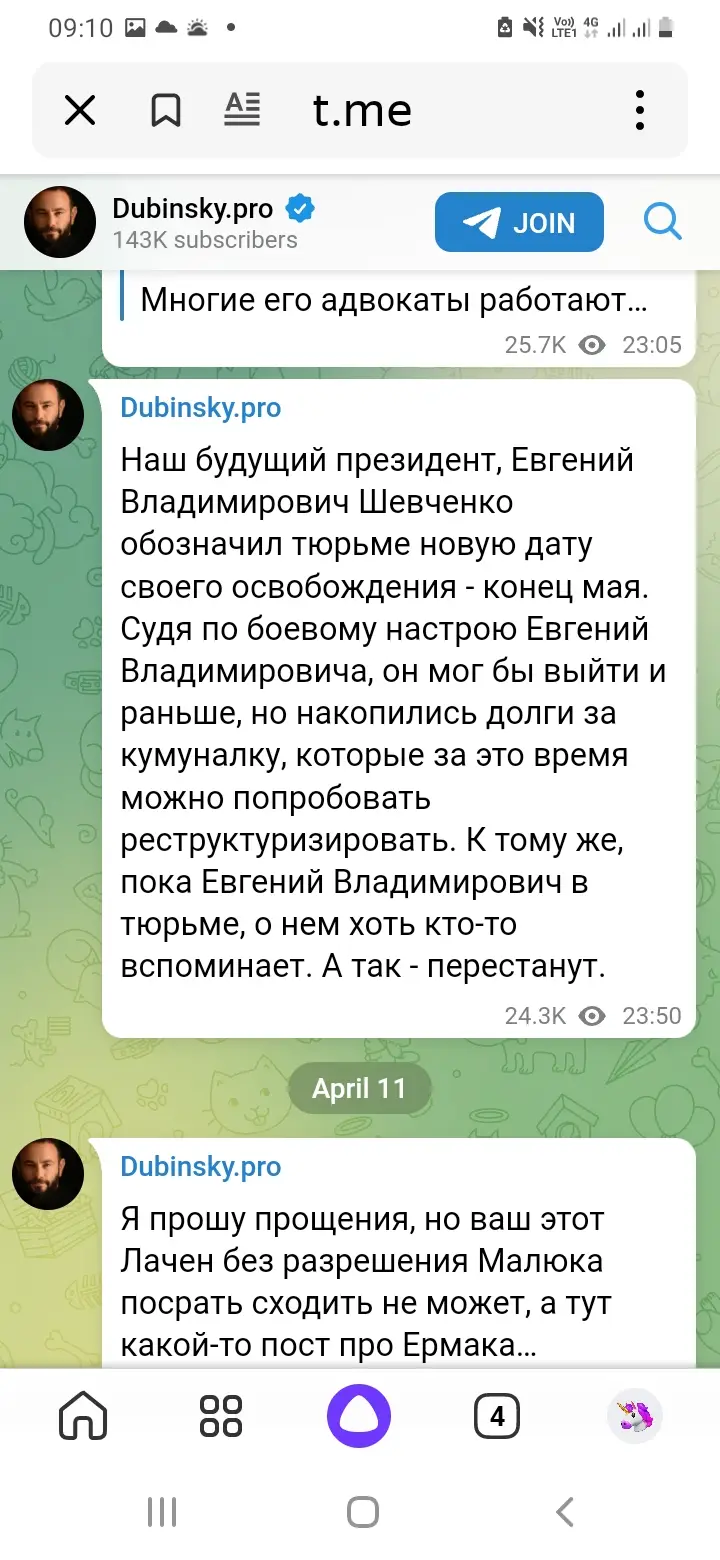
Task: Open the unicorn profile avatar
Action: pyautogui.click(x=635, y=1417)
